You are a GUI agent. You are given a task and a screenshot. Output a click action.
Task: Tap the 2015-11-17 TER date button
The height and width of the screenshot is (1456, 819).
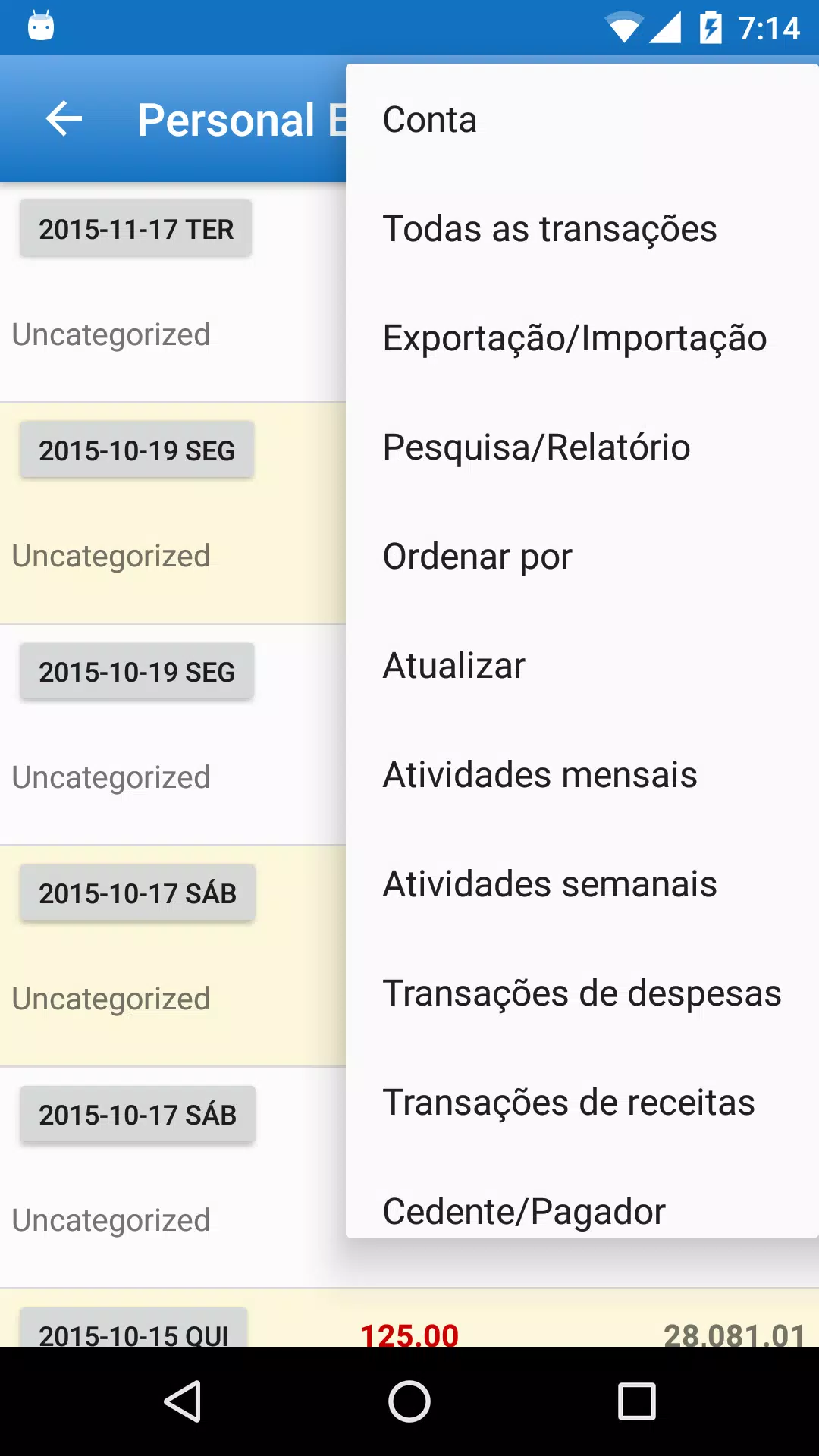136,228
